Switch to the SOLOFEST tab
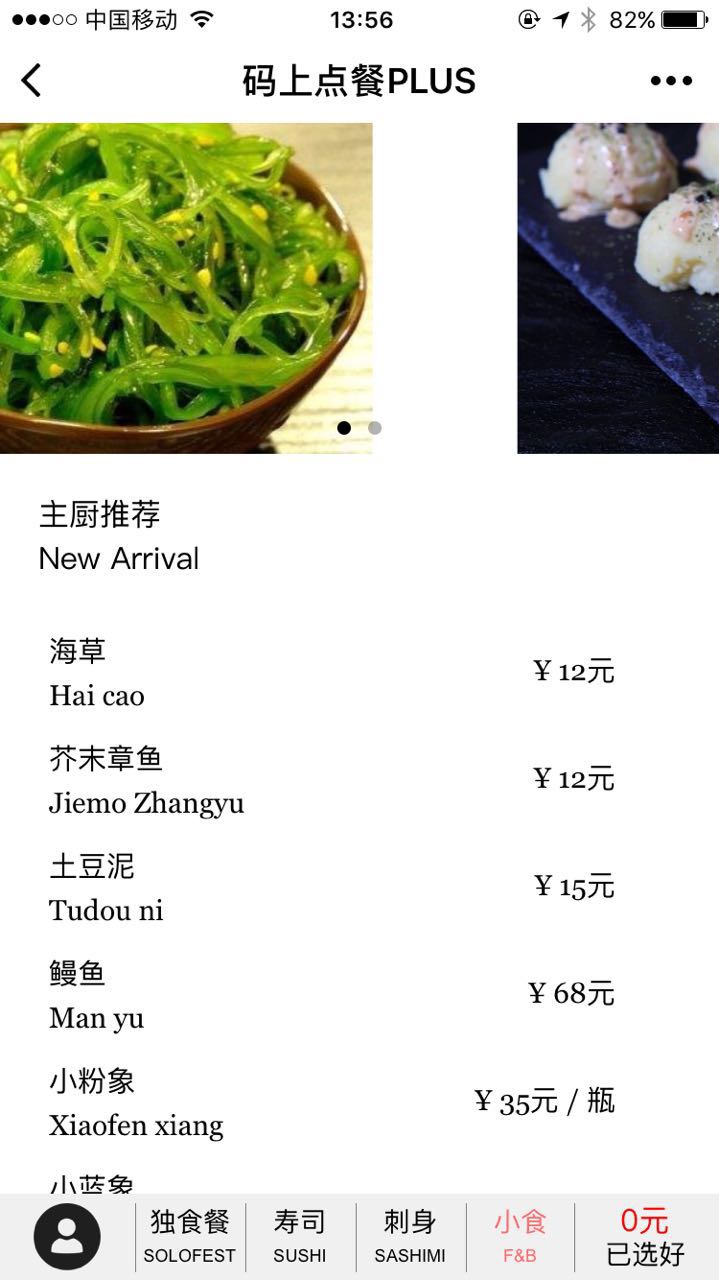The height and width of the screenshot is (1280, 719). tap(190, 1237)
